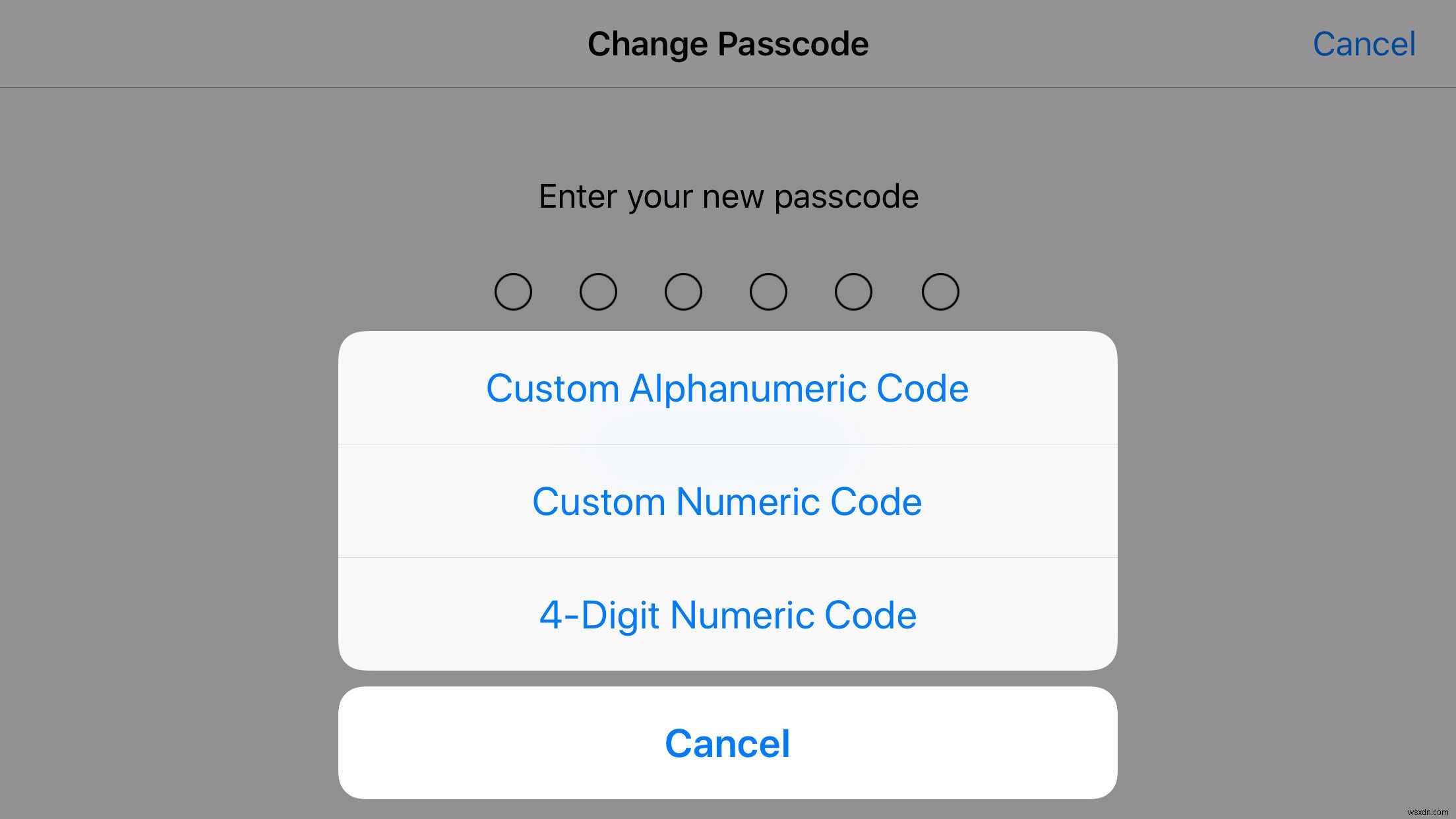
Task: Cancel changing passcode from top bar
Action: click(1364, 44)
